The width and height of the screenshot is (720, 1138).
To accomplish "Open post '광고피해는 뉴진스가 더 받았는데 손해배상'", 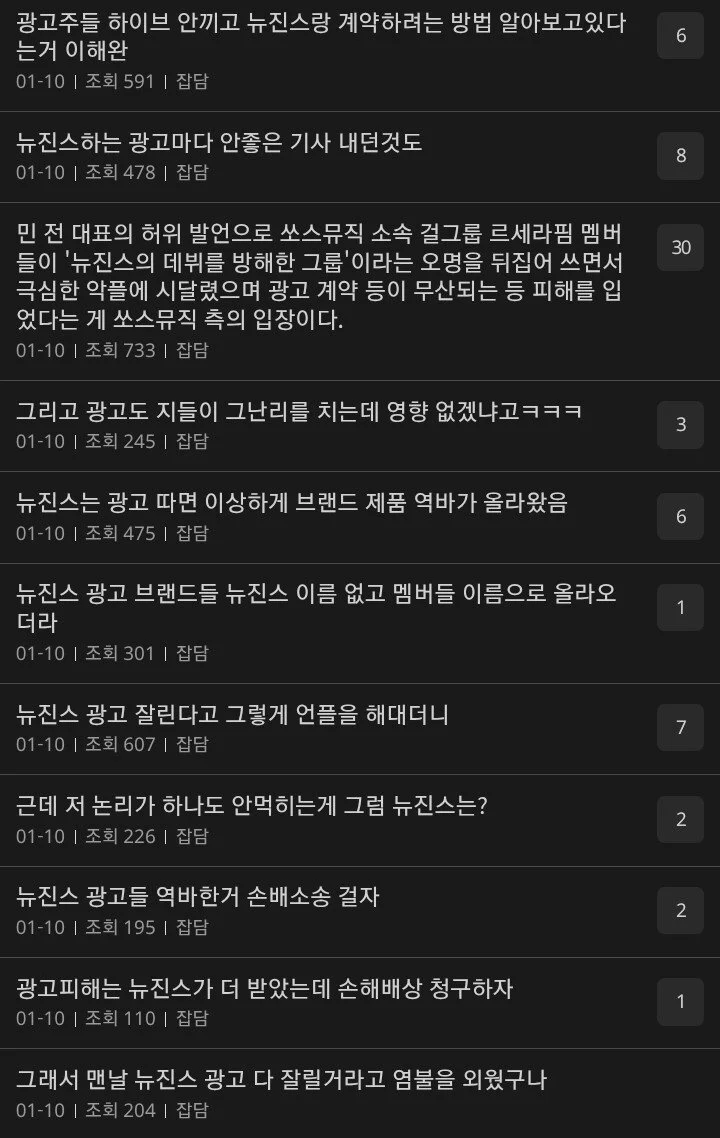I will coord(264,988).
